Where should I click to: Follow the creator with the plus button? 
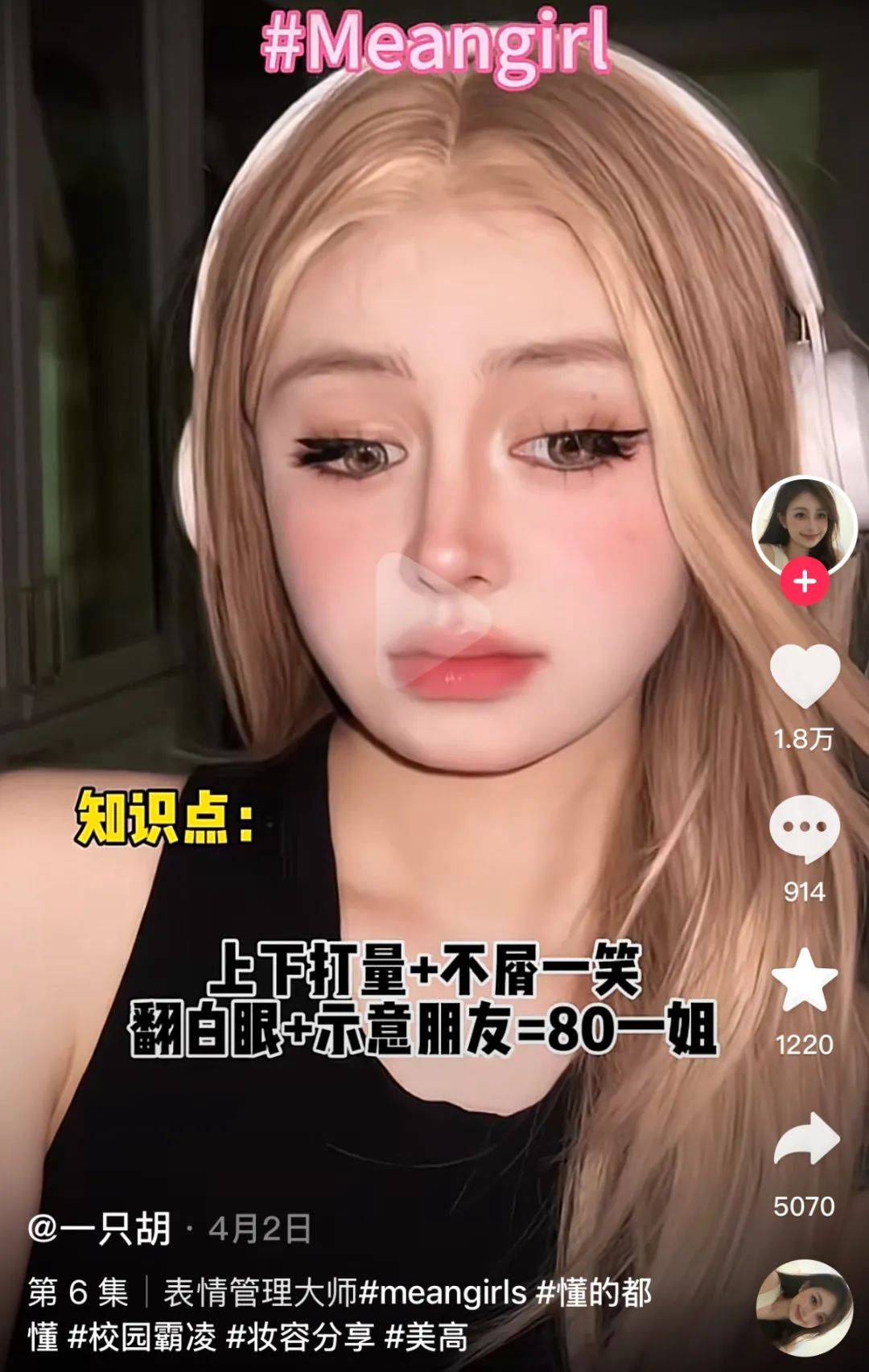point(804,581)
